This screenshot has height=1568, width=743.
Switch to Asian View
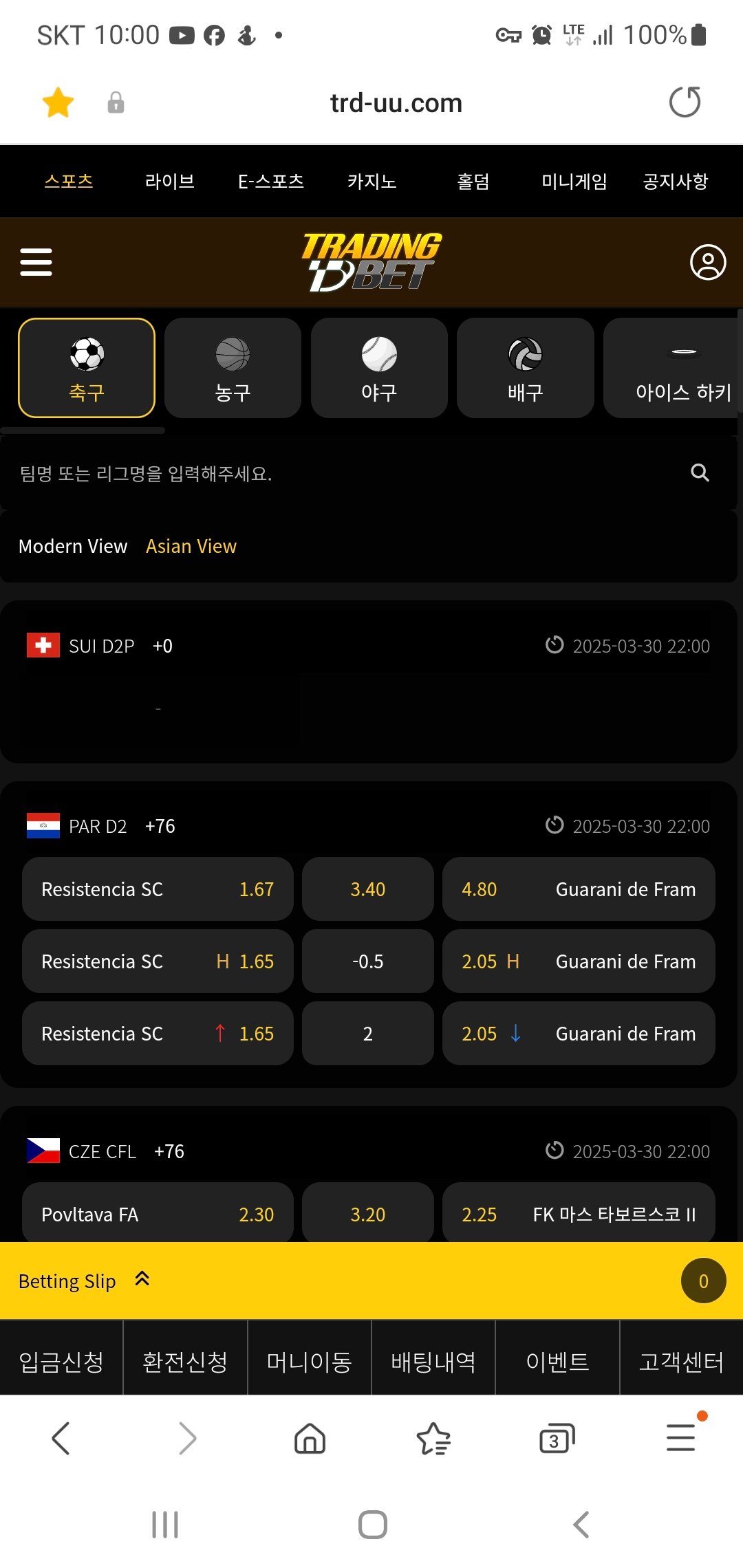[191, 546]
